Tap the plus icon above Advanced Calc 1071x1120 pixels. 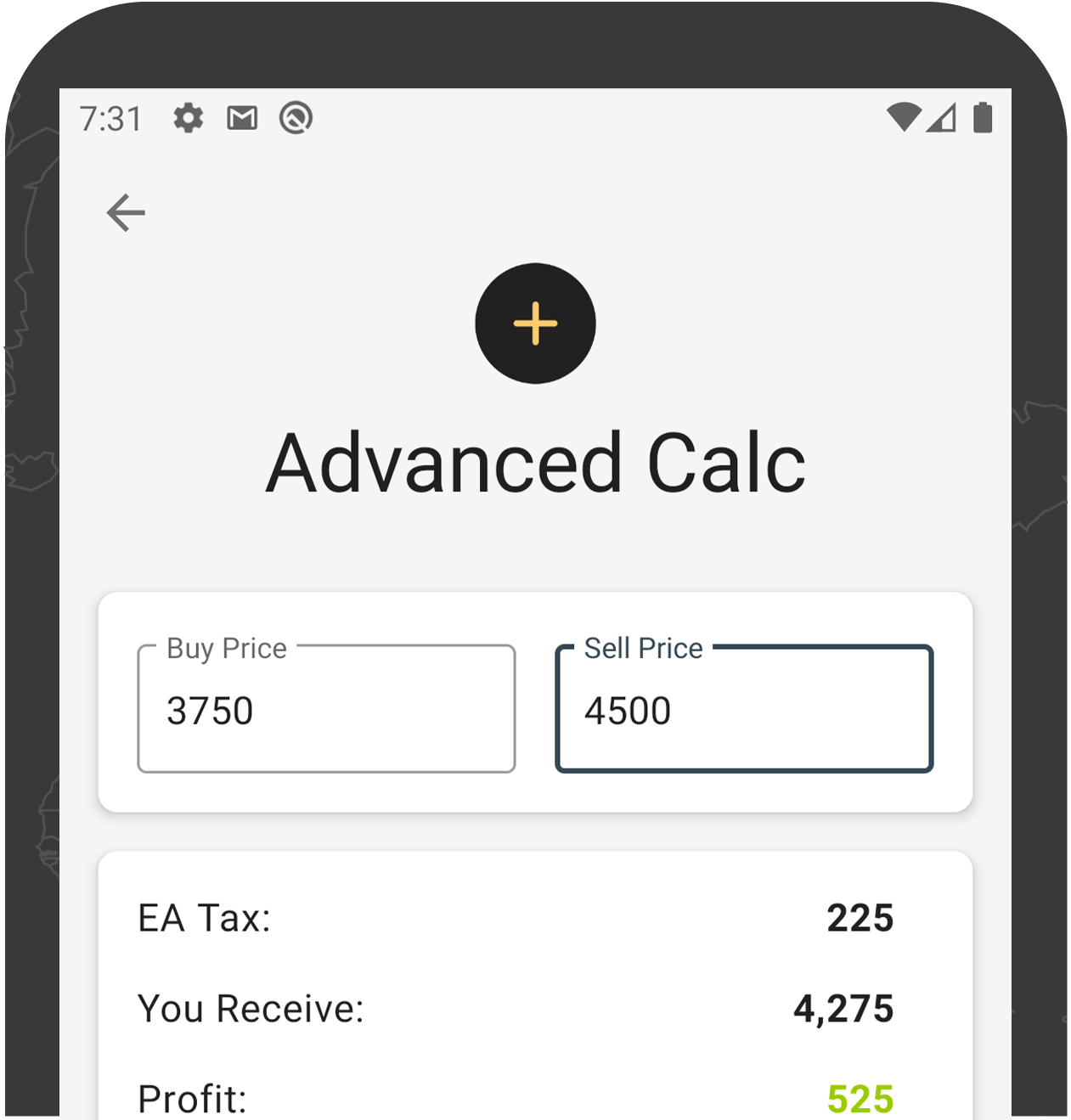point(535,324)
